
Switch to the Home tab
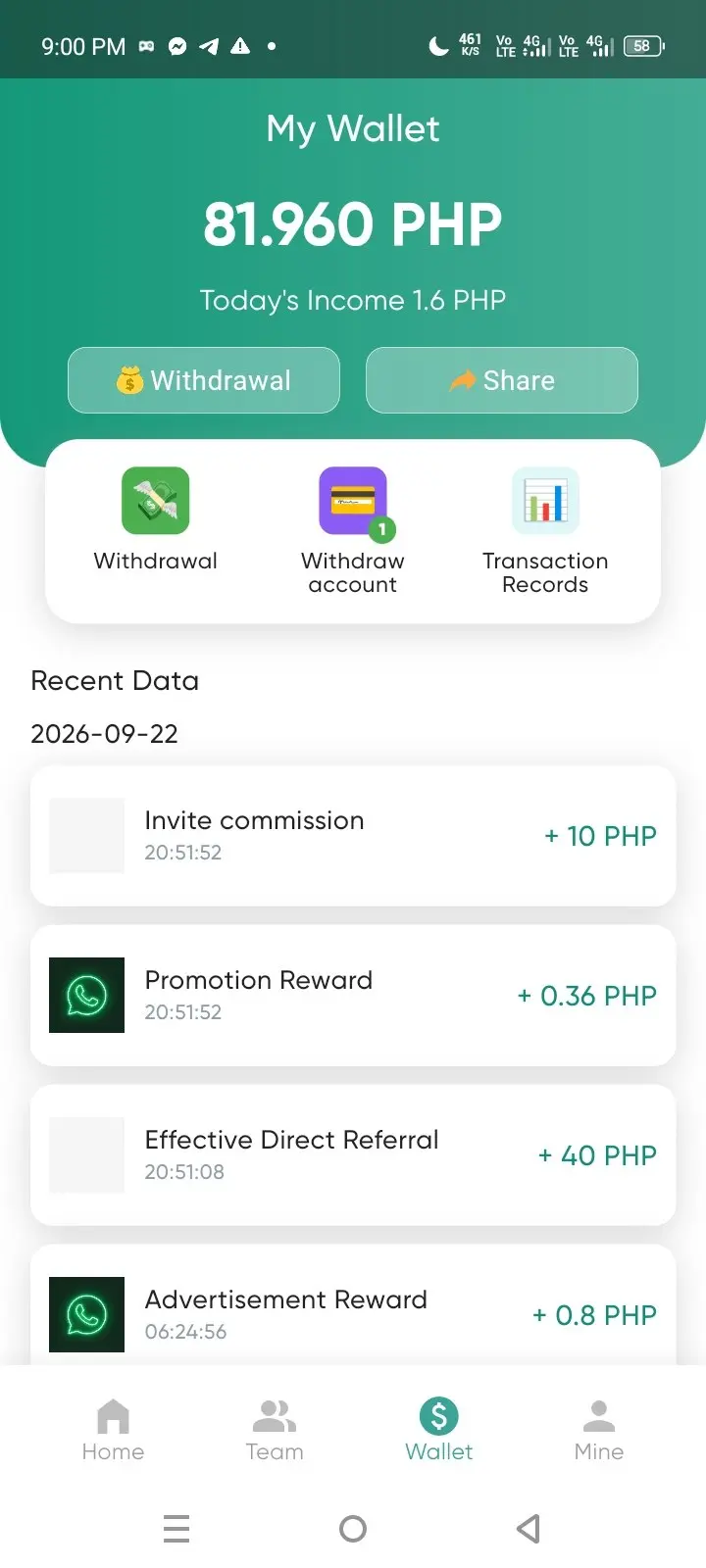pyautogui.click(x=113, y=1431)
